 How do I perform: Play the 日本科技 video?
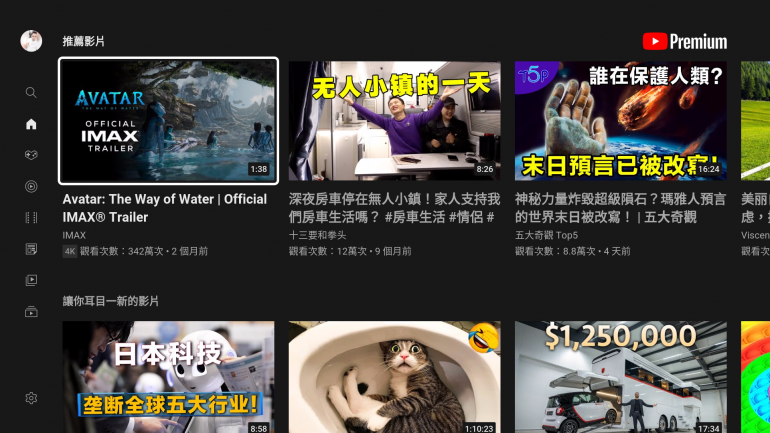pyautogui.click(x=168, y=378)
